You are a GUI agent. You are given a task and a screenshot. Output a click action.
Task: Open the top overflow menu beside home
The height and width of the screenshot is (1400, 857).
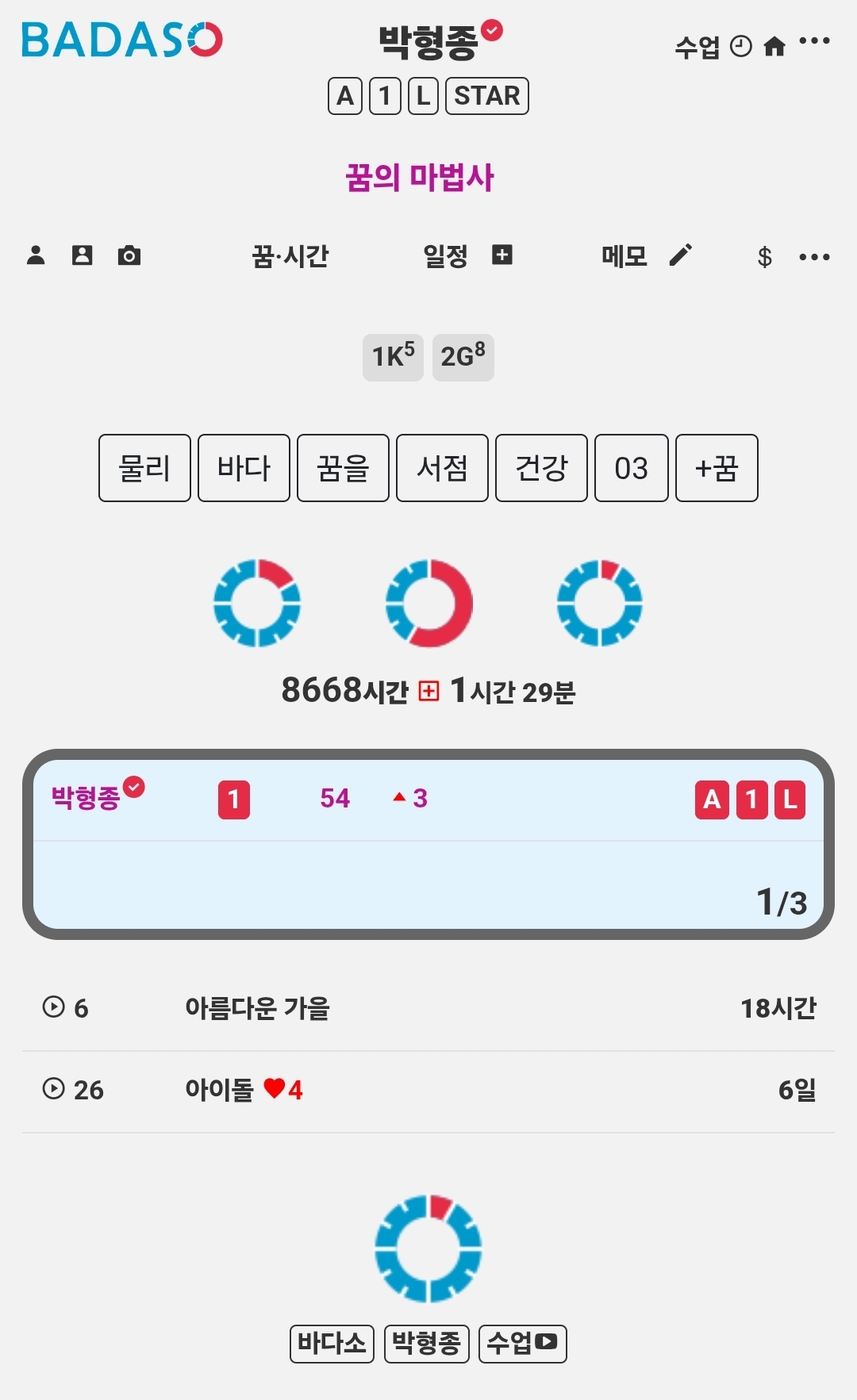pos(814,41)
